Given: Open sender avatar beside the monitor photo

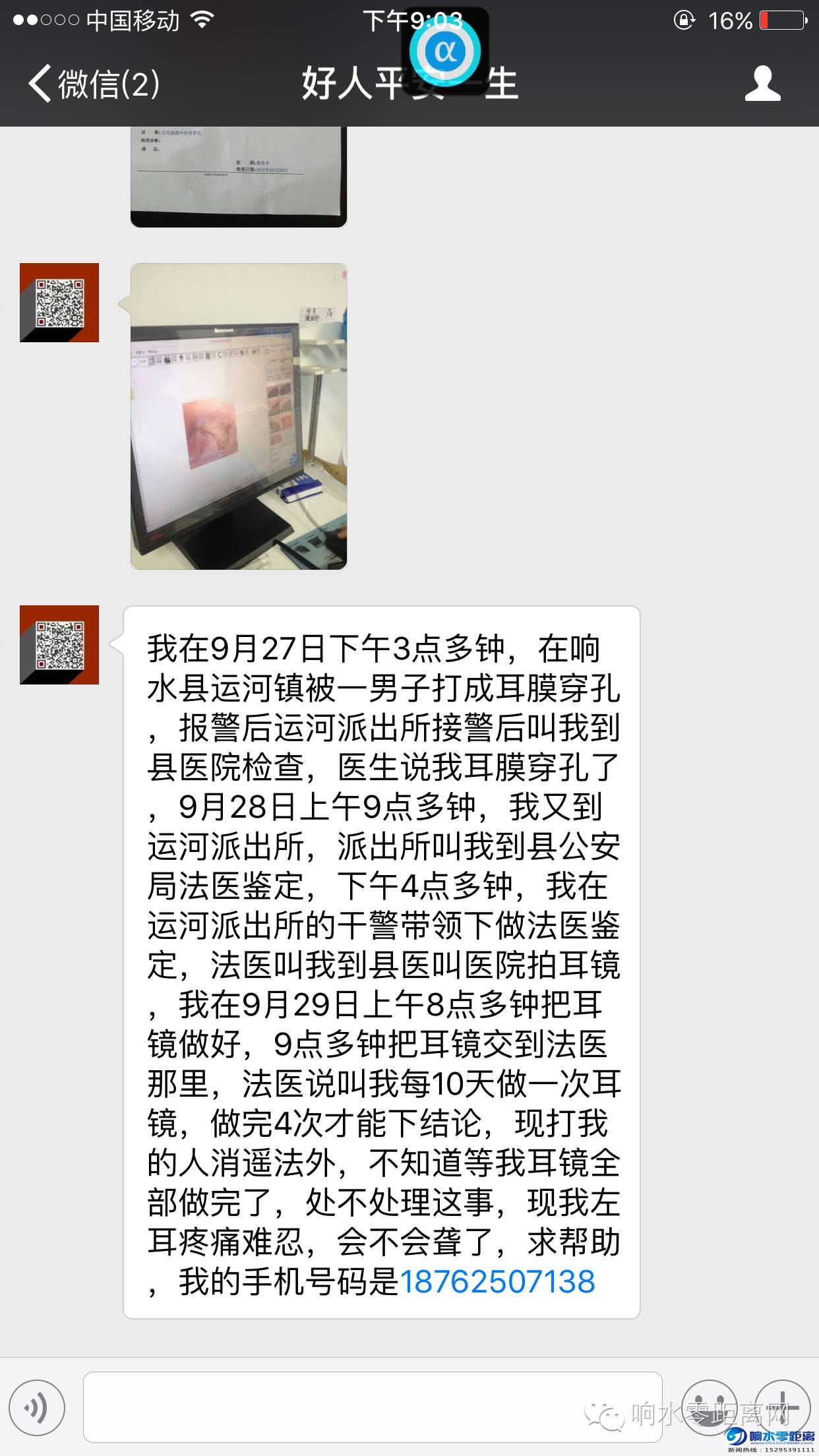Looking at the screenshot, I should (x=59, y=303).
